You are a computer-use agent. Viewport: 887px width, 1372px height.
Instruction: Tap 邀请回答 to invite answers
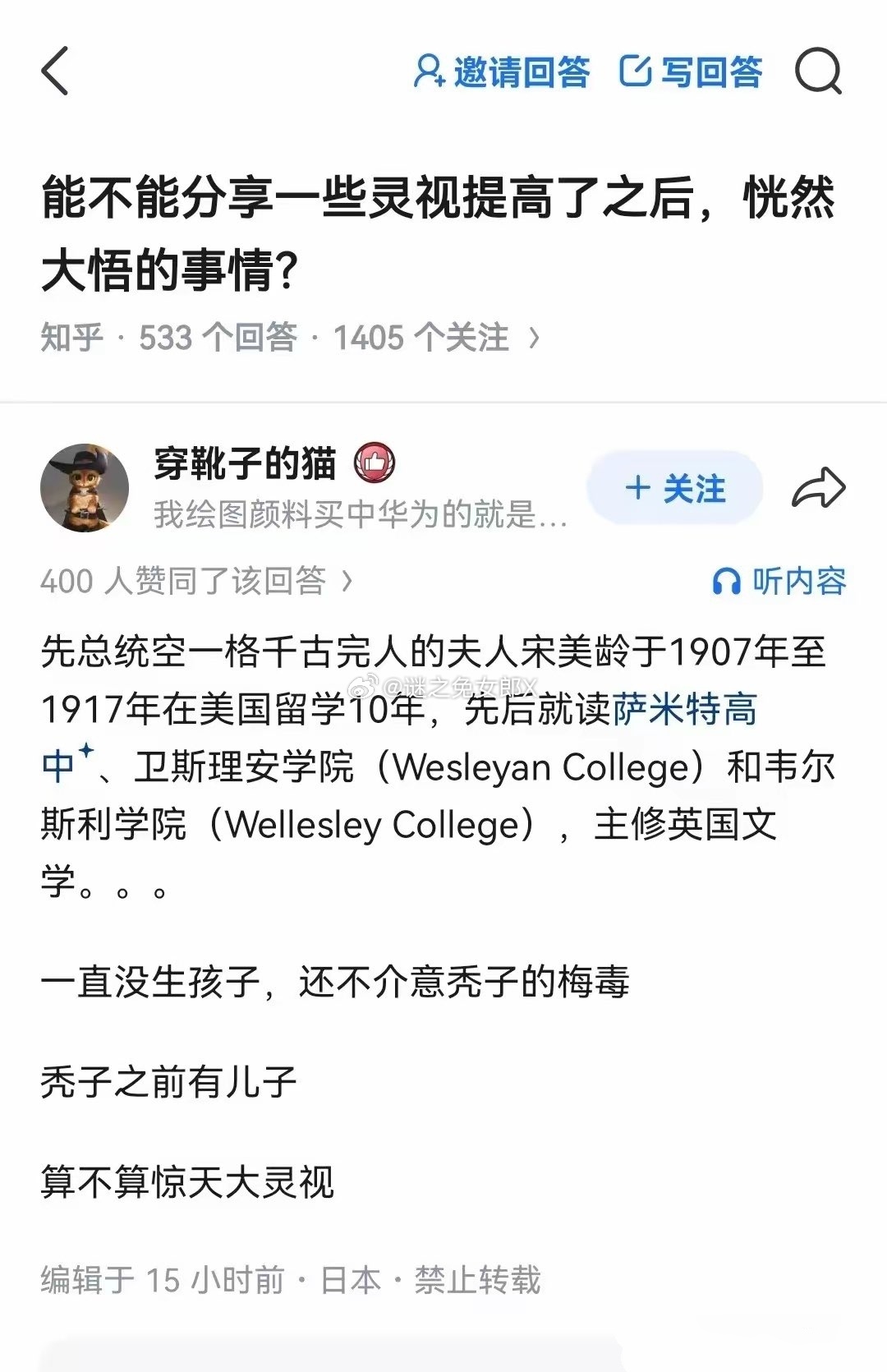(502, 72)
